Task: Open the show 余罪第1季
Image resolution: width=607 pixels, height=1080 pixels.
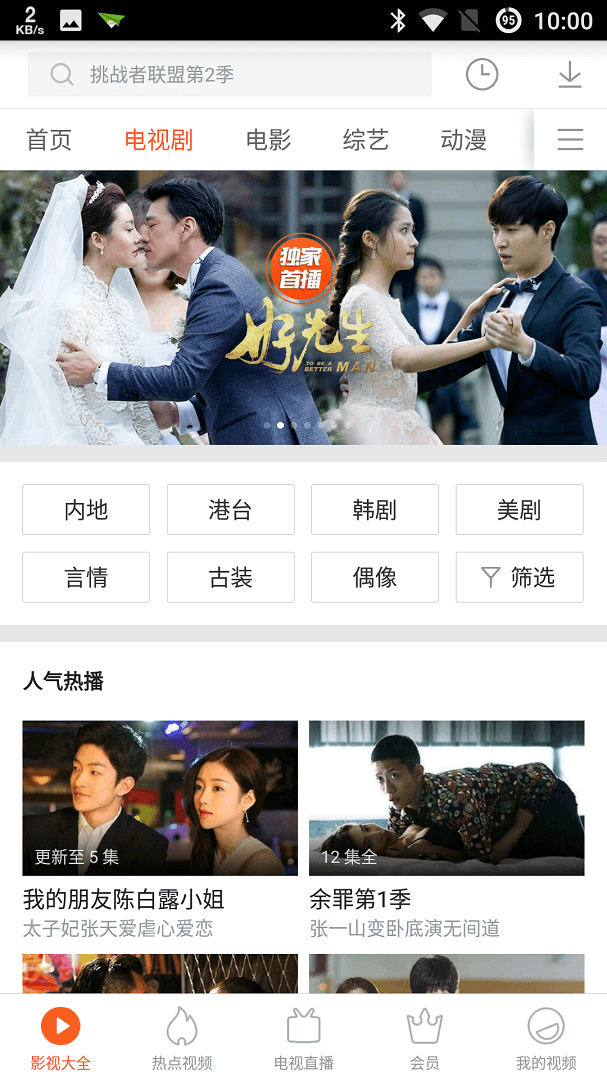Action: coord(446,798)
